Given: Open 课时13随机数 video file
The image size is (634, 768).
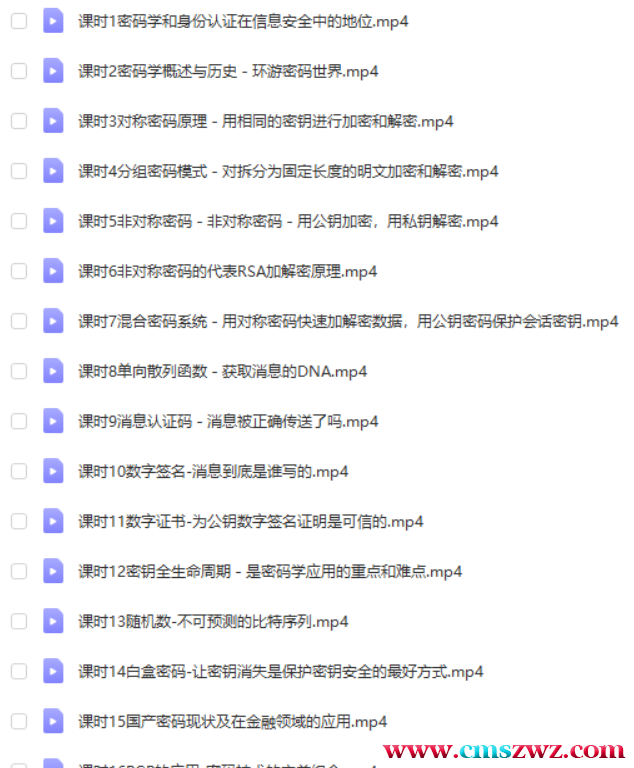Looking at the screenshot, I should pos(213,621).
